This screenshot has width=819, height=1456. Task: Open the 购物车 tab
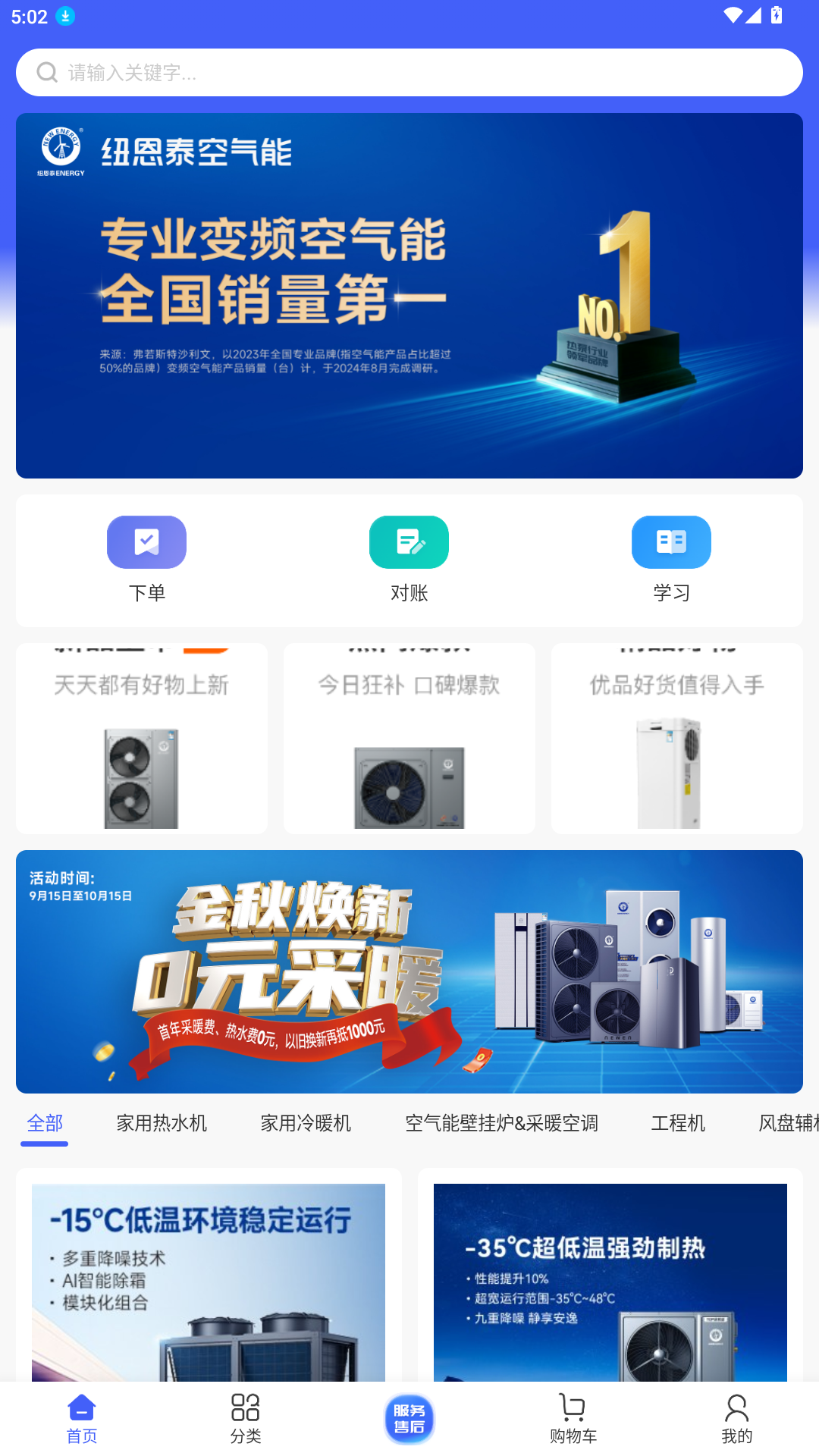[x=573, y=1418]
